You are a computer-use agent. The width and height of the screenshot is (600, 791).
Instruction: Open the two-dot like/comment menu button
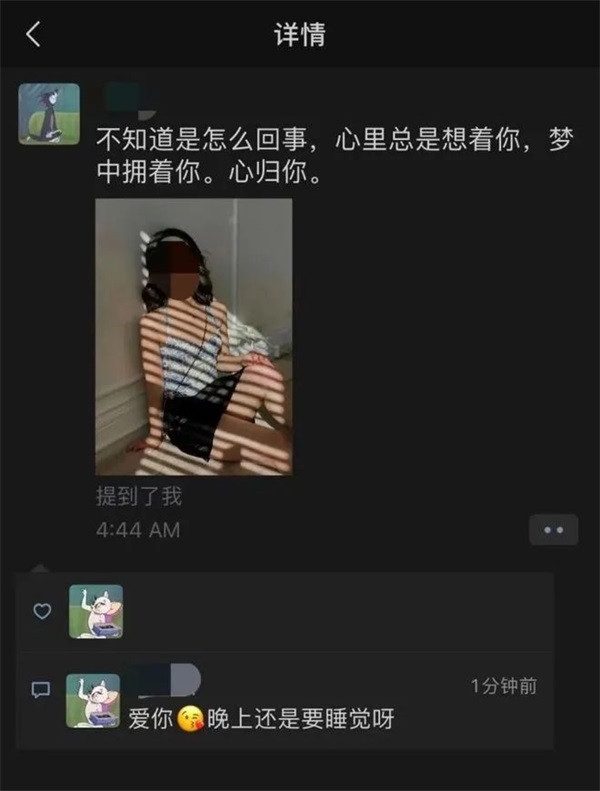pyautogui.click(x=553, y=529)
